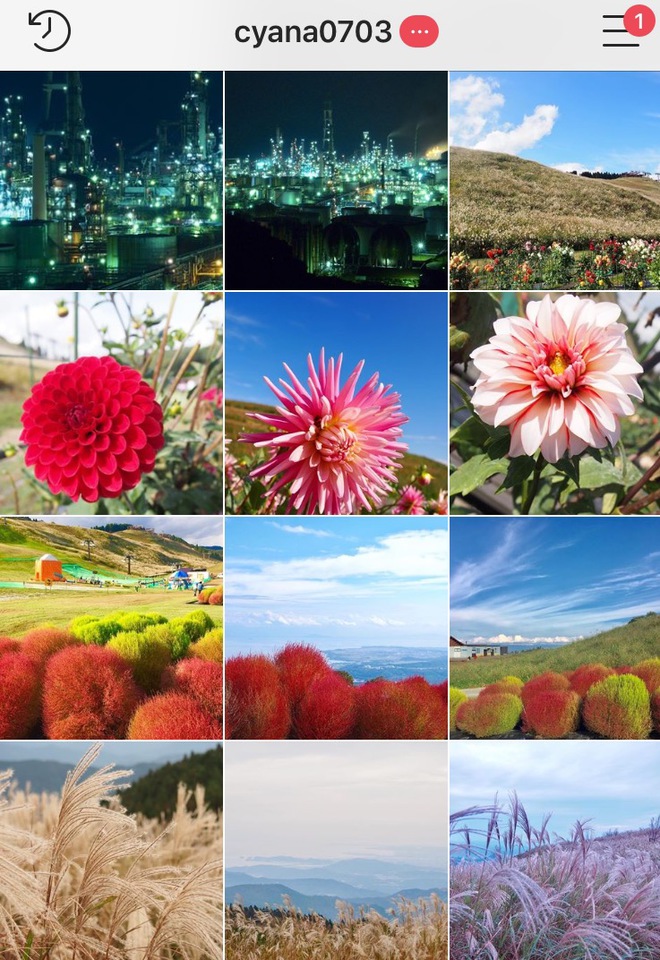
Task: Open the kochia park with orange building photo
Action: pos(111,627)
